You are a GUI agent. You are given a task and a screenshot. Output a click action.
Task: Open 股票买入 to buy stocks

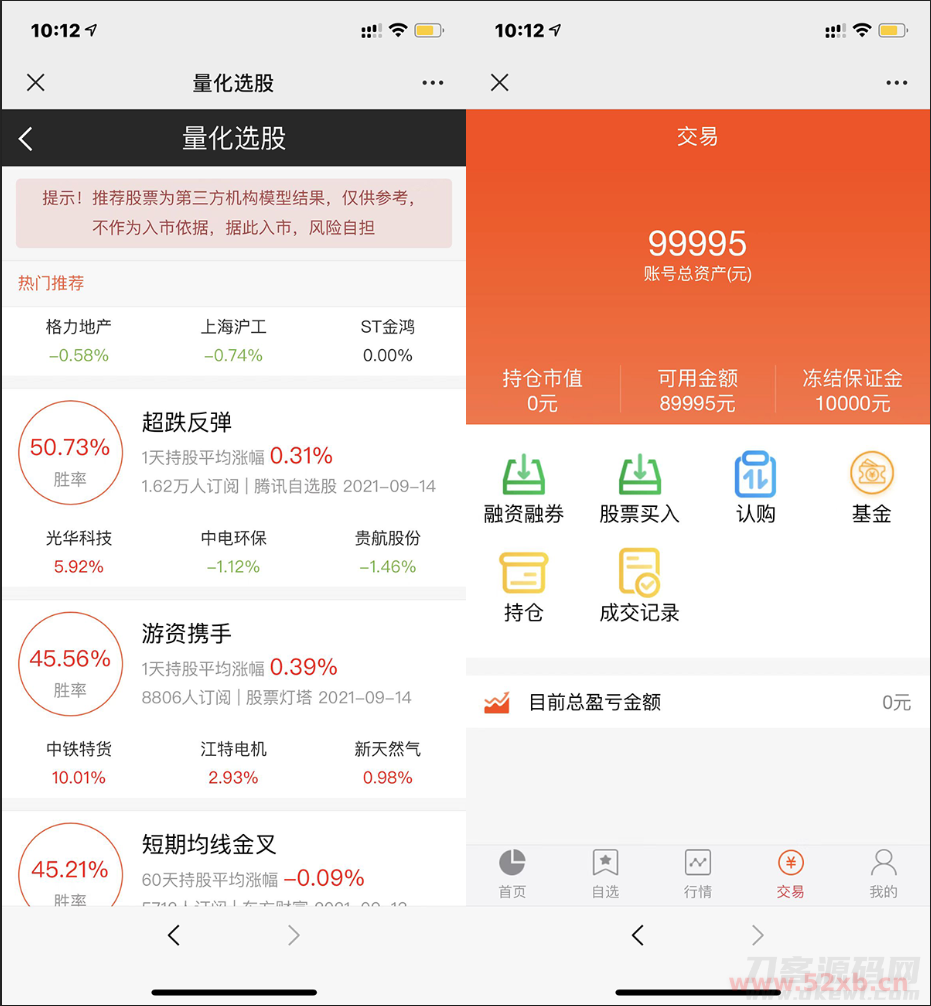(639, 489)
